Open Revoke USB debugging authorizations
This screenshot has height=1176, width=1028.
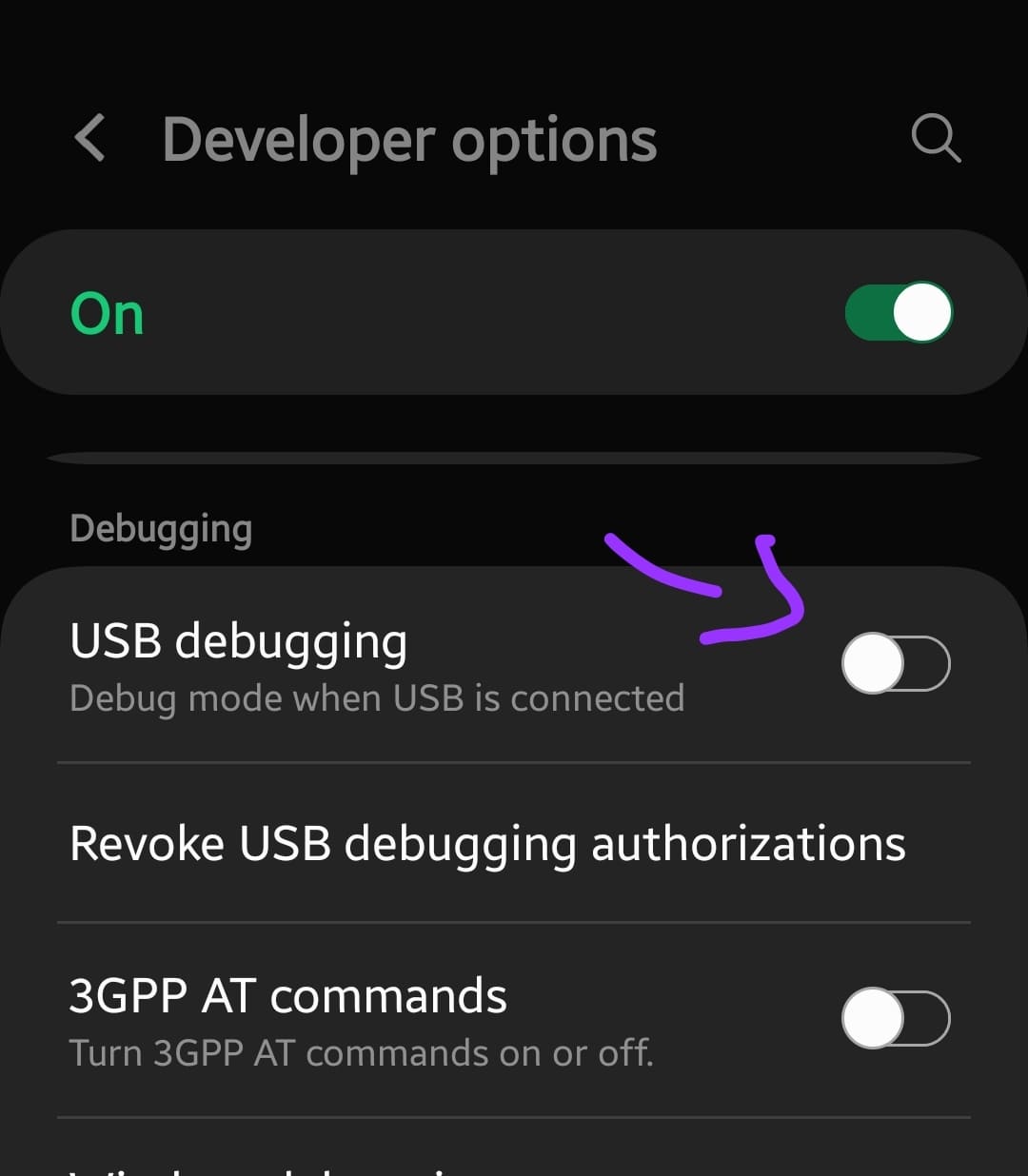pyautogui.click(x=487, y=843)
